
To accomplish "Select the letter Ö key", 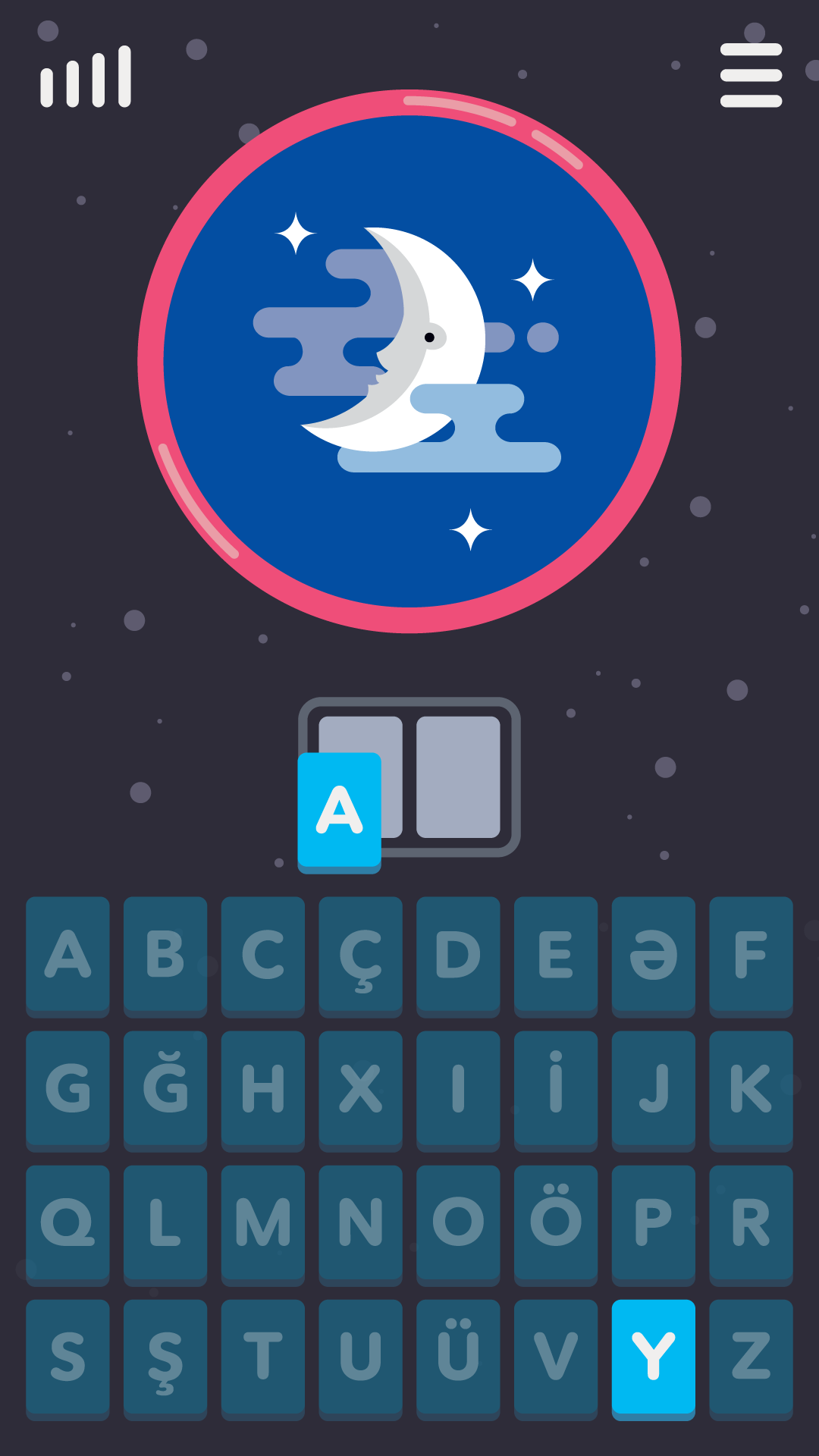I will tap(555, 1222).
